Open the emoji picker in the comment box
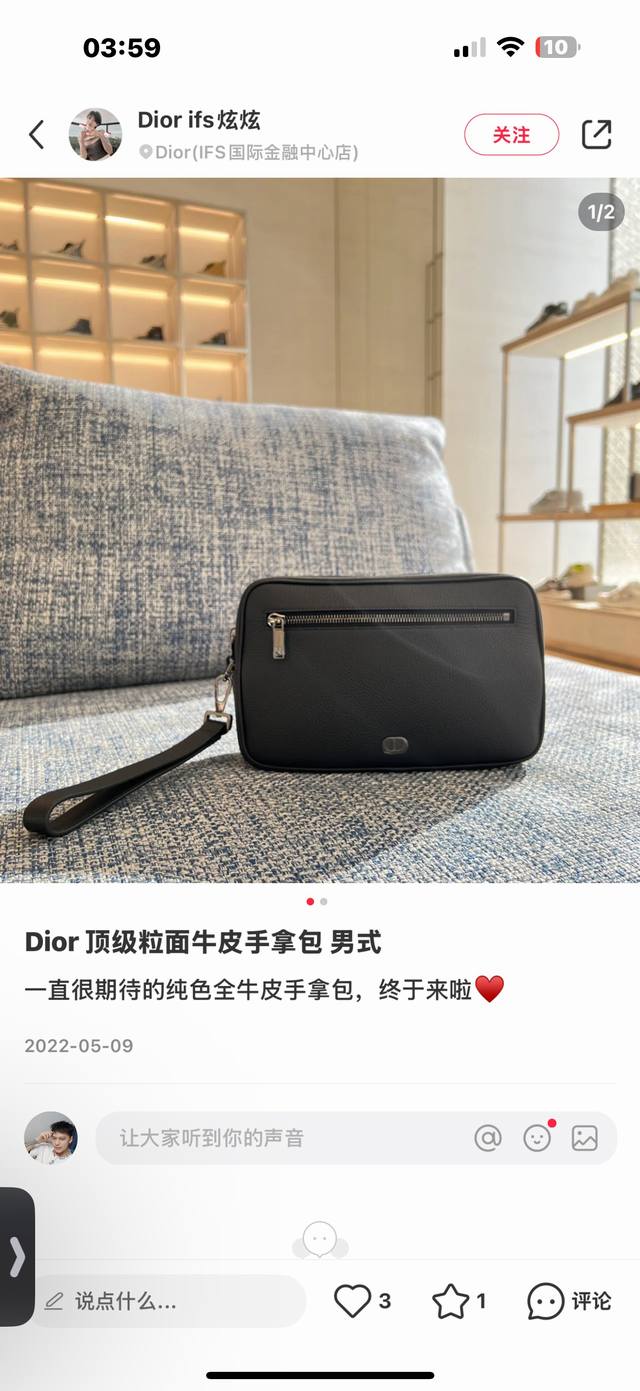 coord(538,1138)
